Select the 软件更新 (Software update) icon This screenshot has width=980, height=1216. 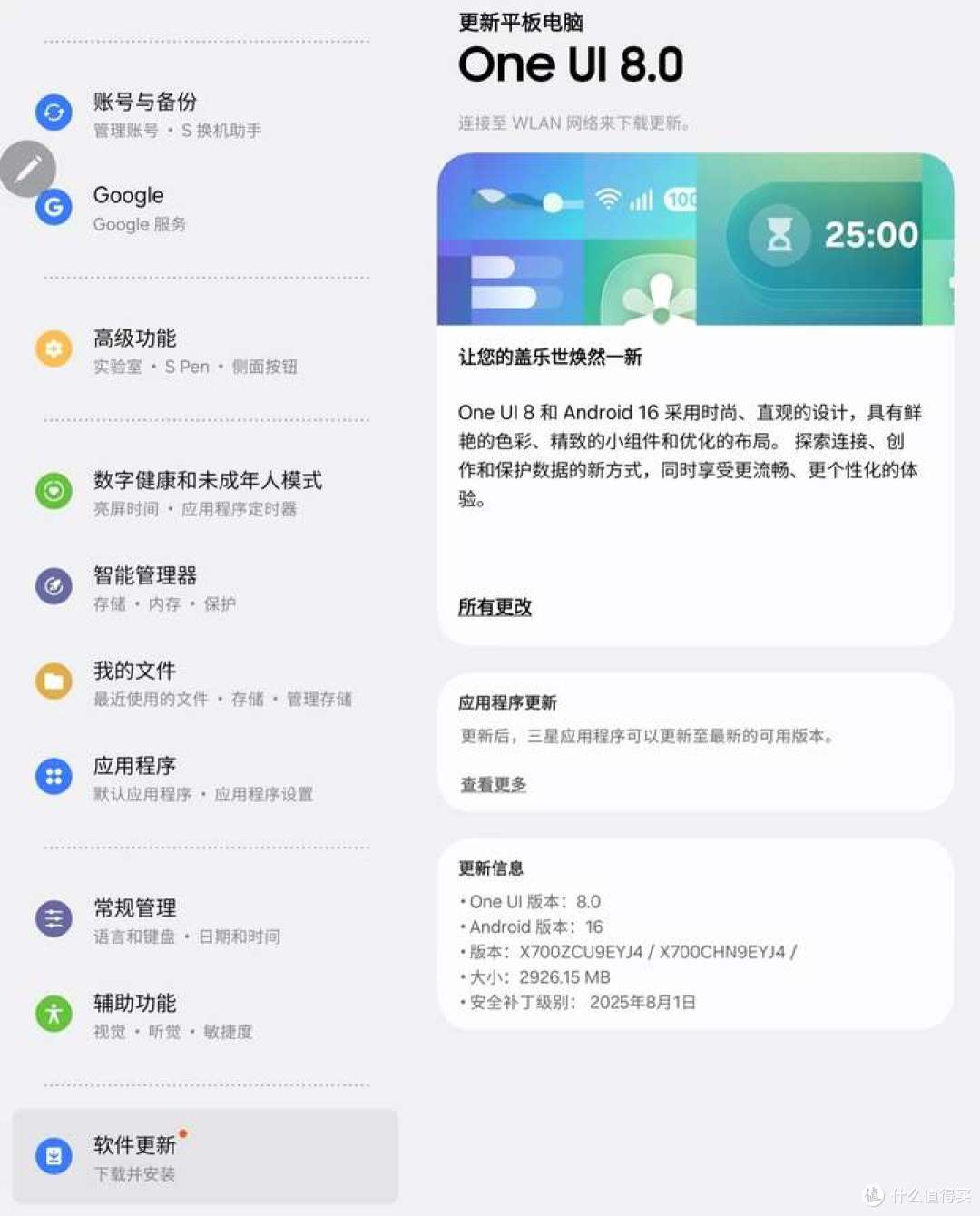pos(54,1155)
